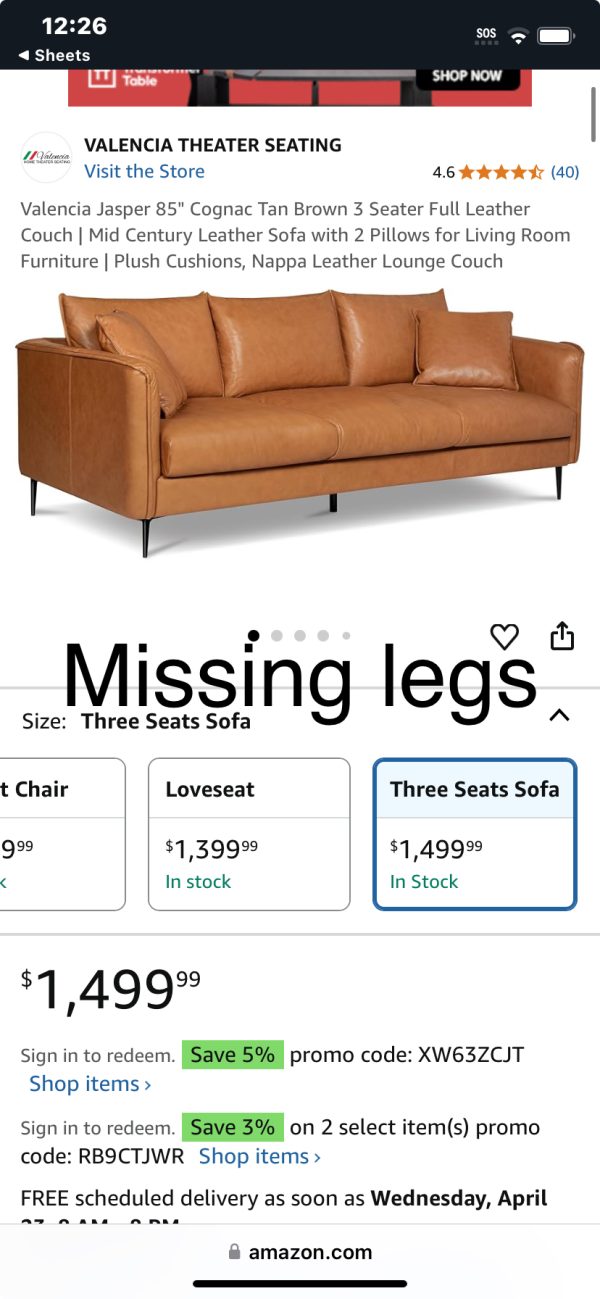Open Shop items for 5% promo
The height and width of the screenshot is (1299, 600).
[x=90, y=1084]
